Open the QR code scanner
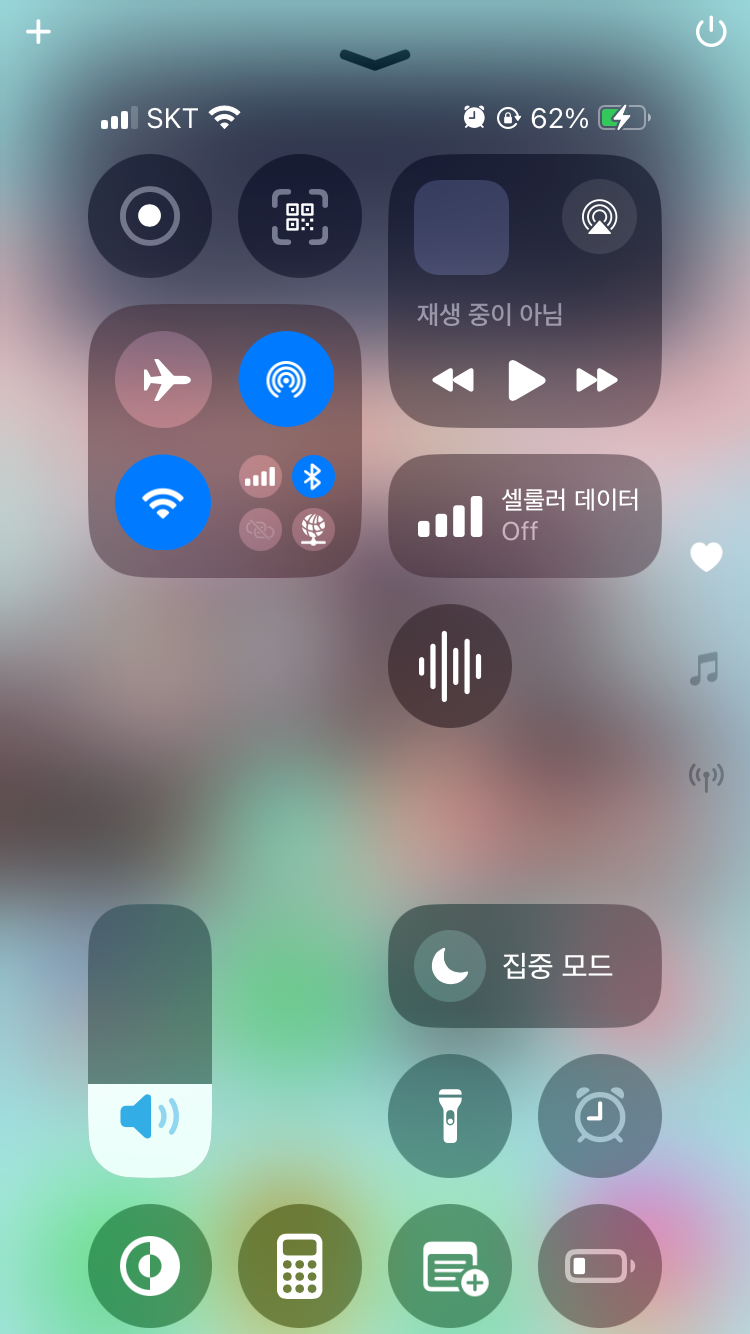 coord(300,216)
